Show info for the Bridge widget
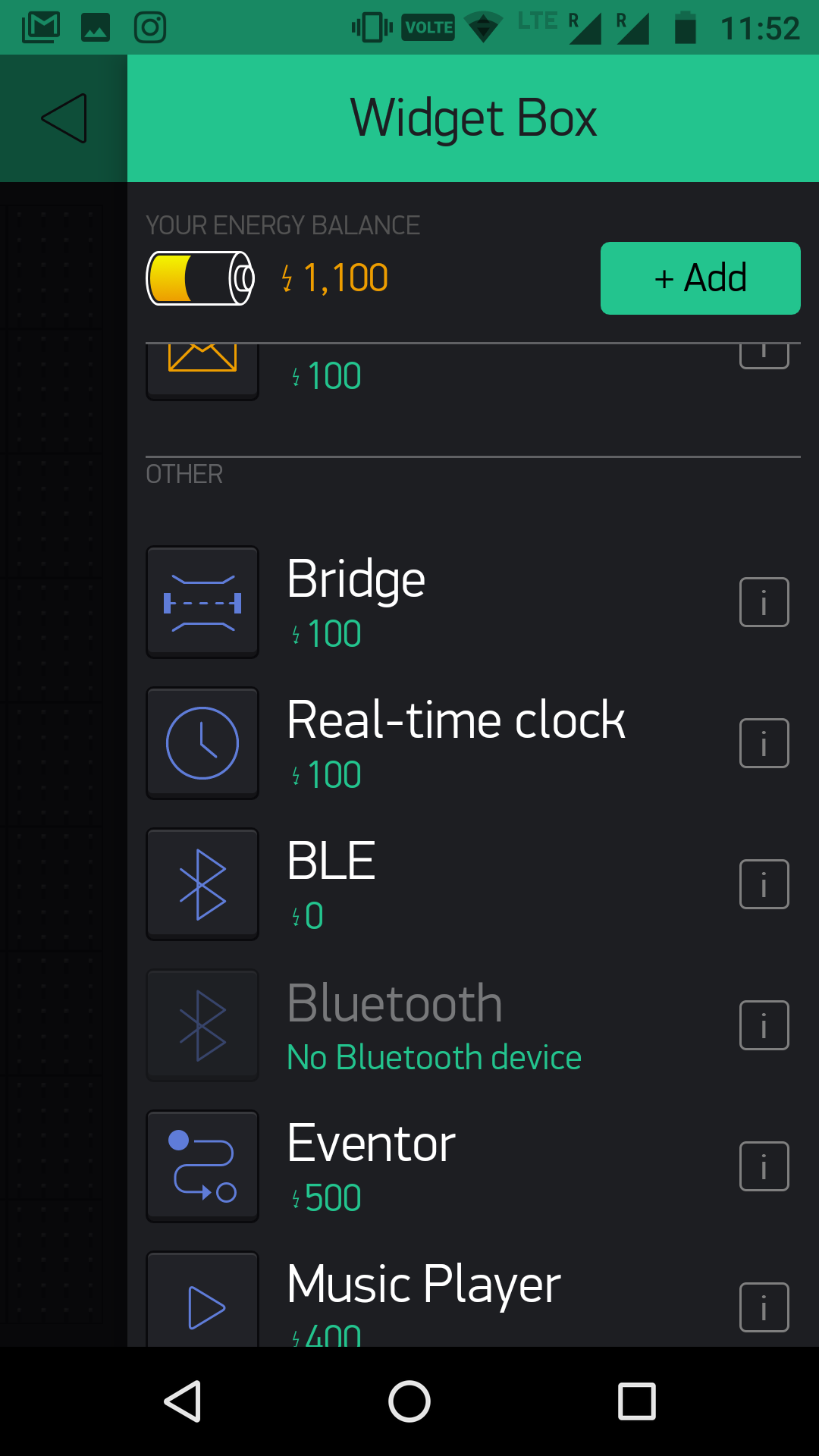The image size is (819, 1456). [x=764, y=601]
